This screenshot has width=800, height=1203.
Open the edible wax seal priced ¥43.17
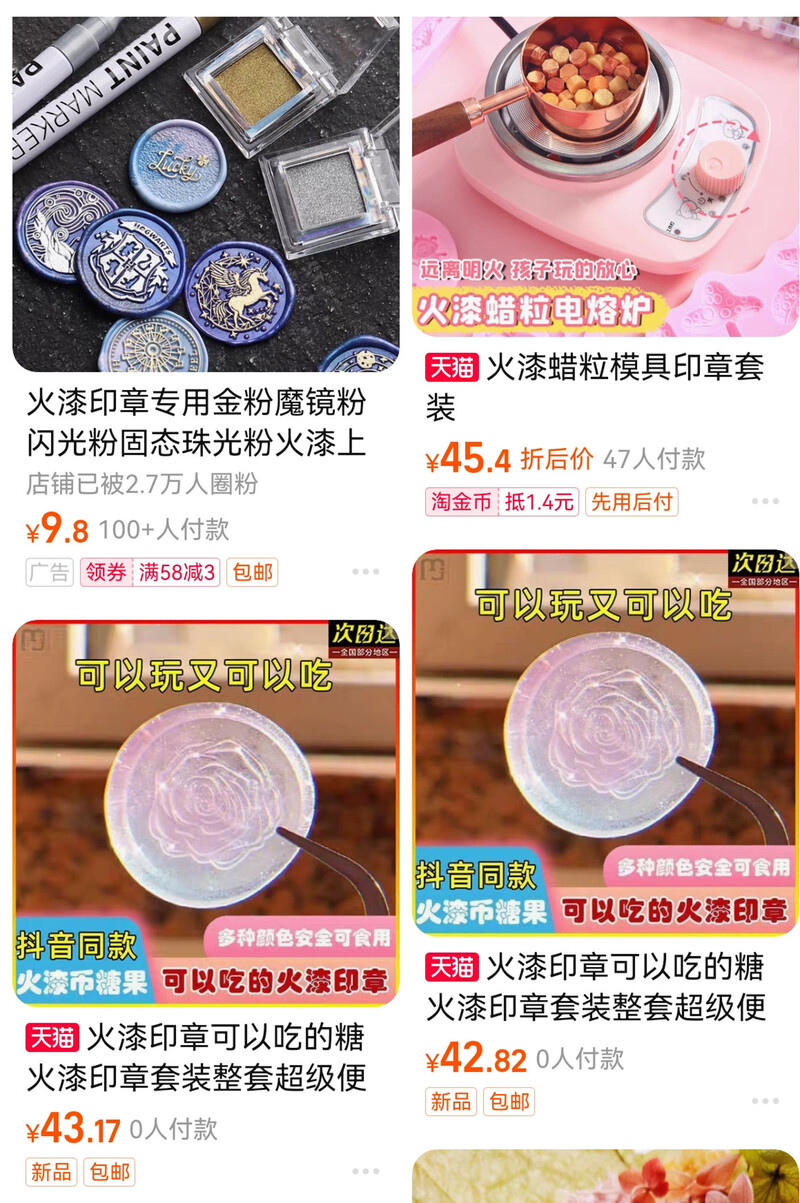click(205, 812)
